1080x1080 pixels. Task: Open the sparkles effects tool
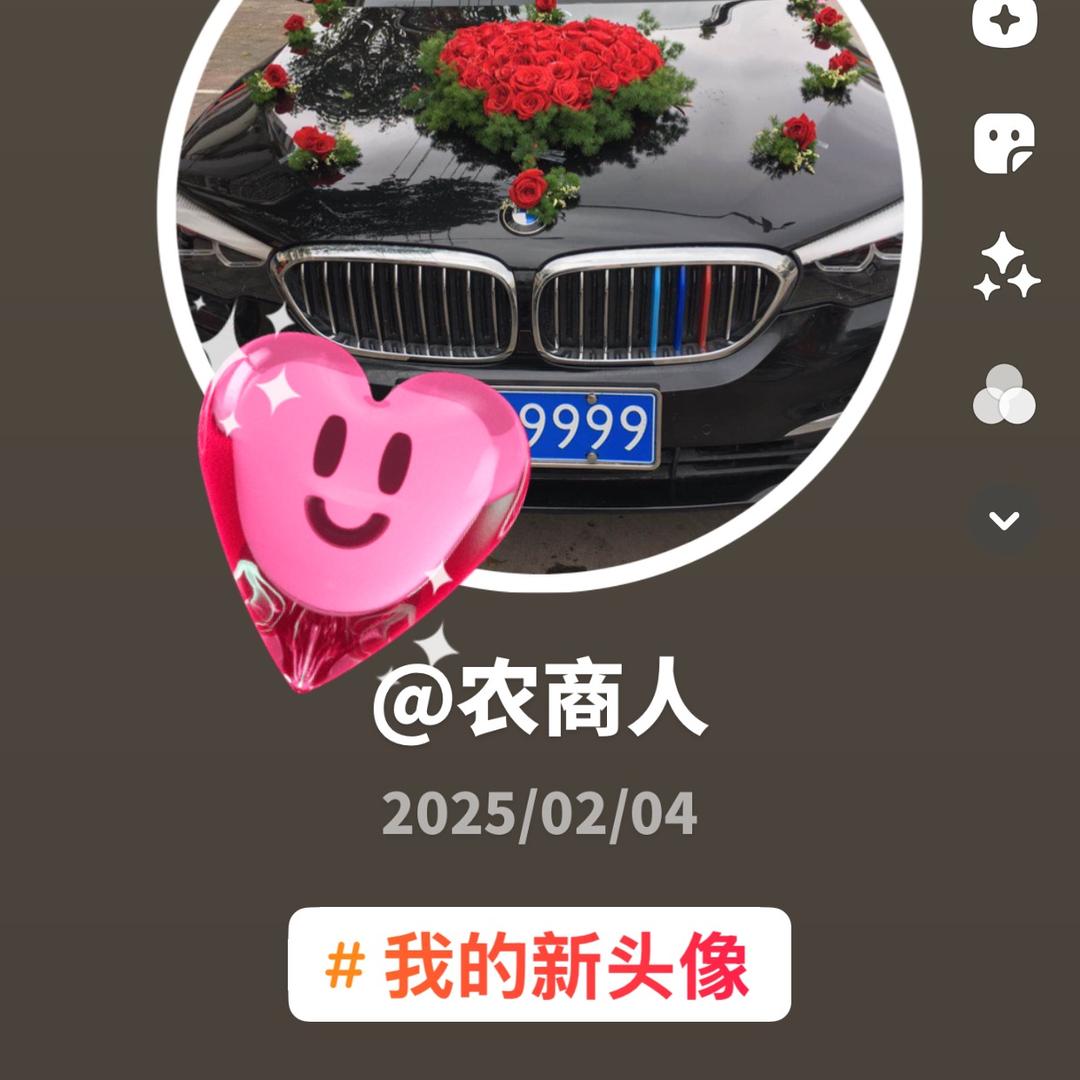click(x=1006, y=268)
